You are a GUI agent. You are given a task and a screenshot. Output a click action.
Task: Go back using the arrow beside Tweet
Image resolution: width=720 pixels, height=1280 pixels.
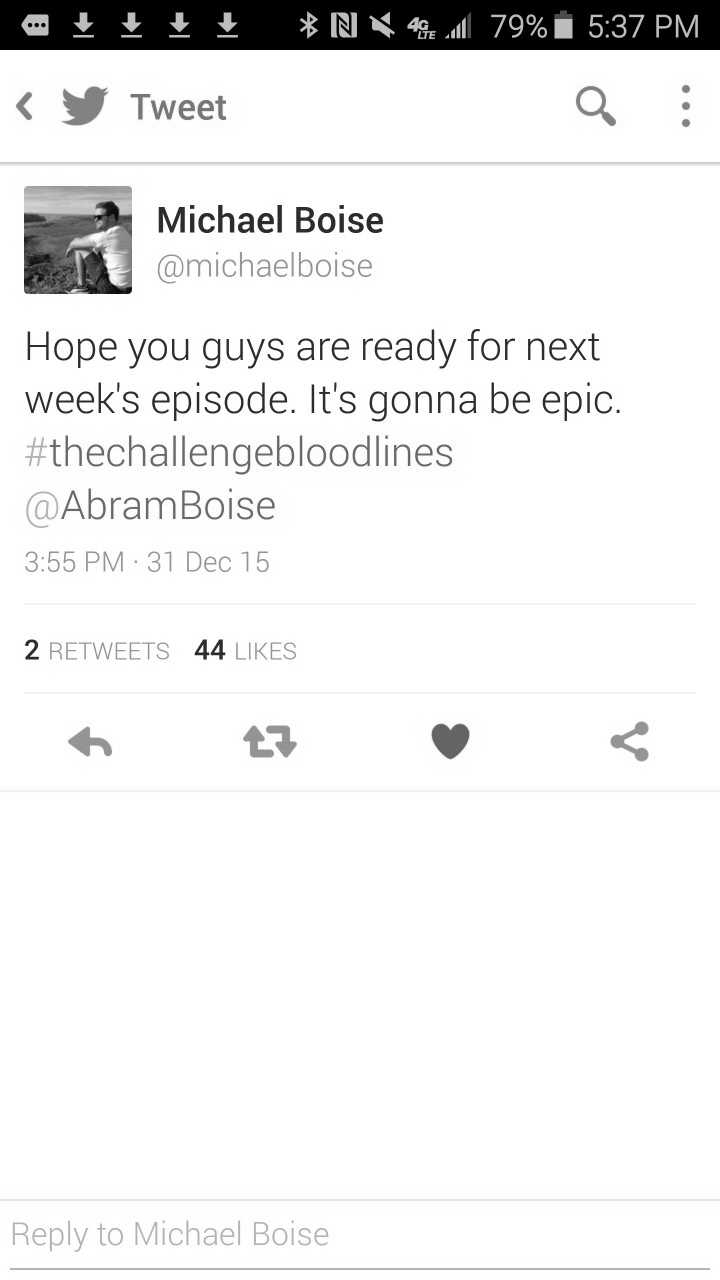point(25,106)
